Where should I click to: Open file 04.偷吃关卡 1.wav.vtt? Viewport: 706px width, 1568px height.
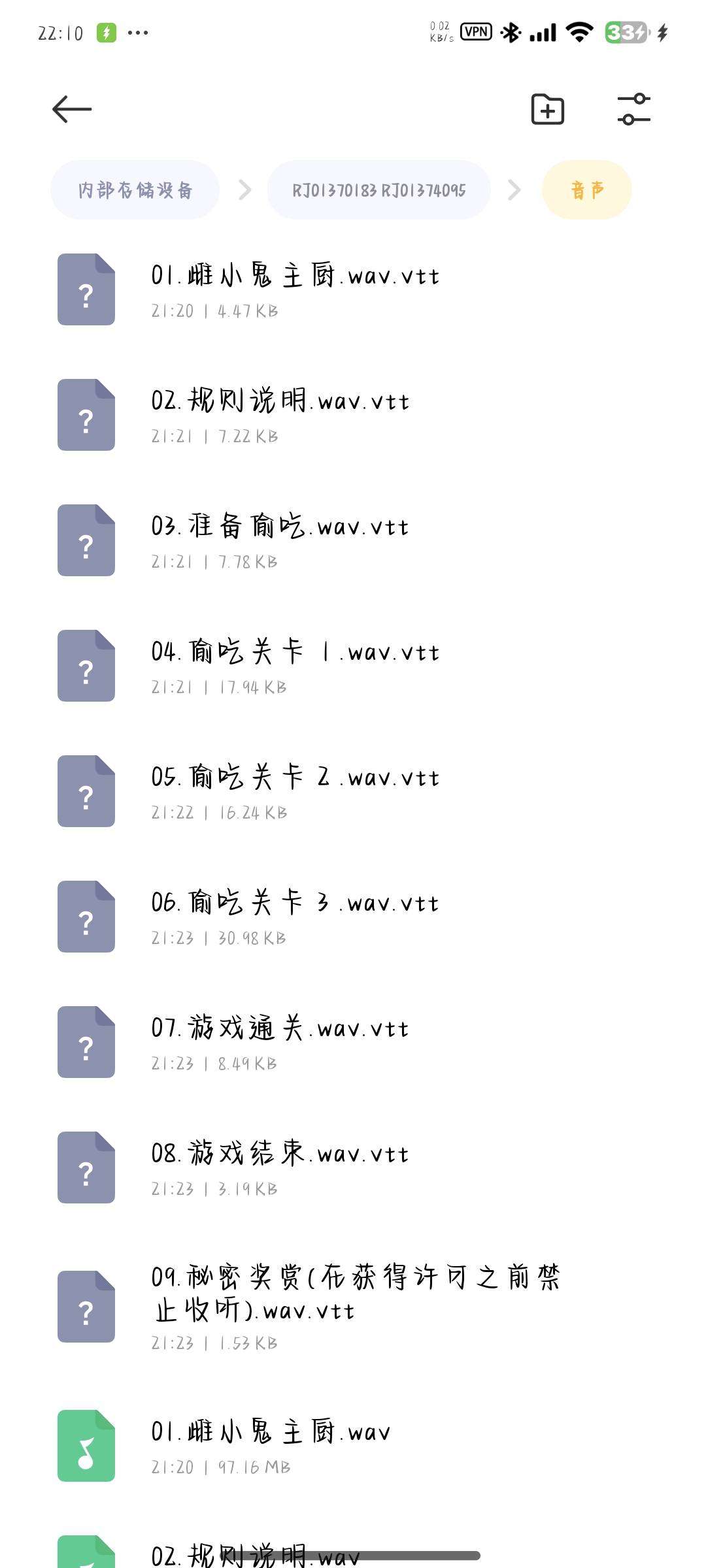pyautogui.click(x=294, y=666)
